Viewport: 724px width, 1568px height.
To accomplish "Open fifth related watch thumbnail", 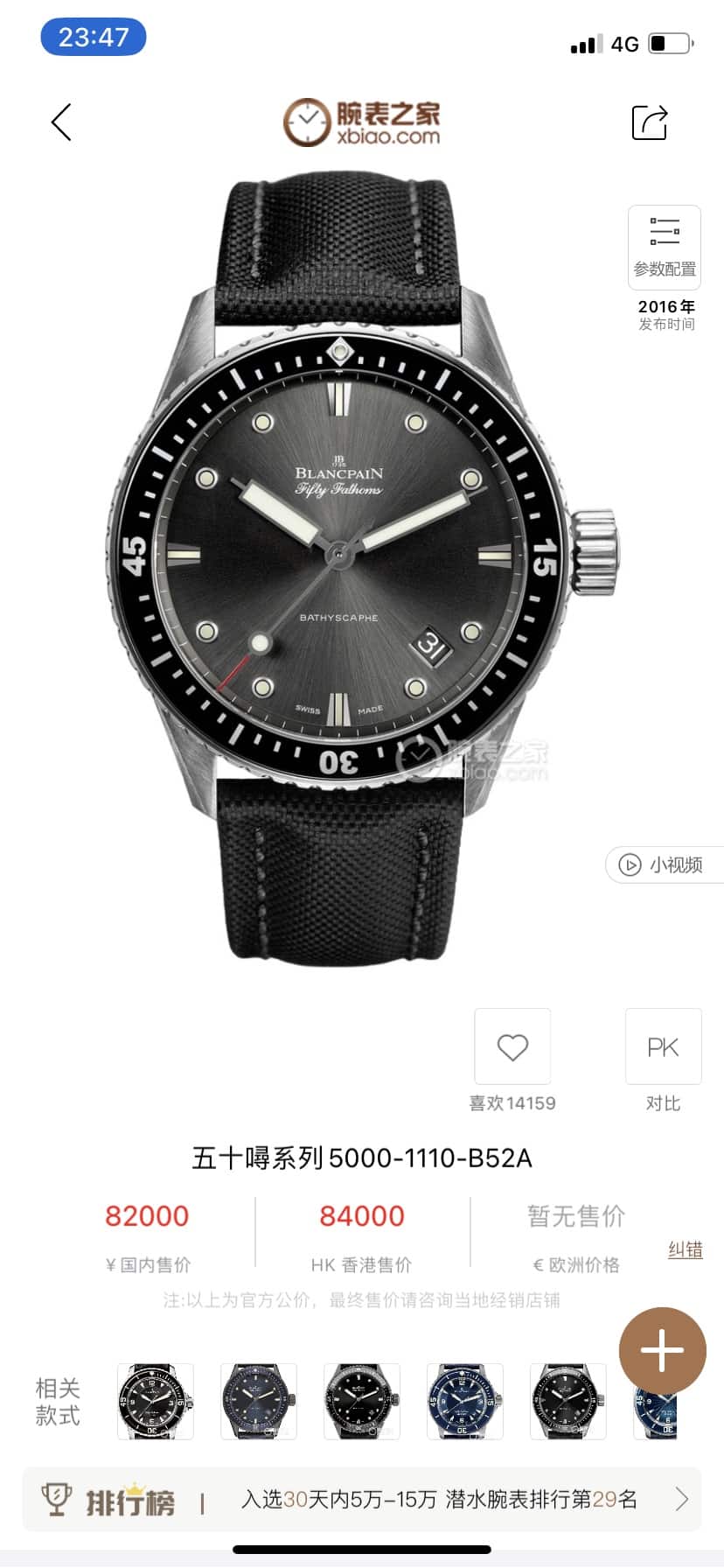I will [567, 1401].
